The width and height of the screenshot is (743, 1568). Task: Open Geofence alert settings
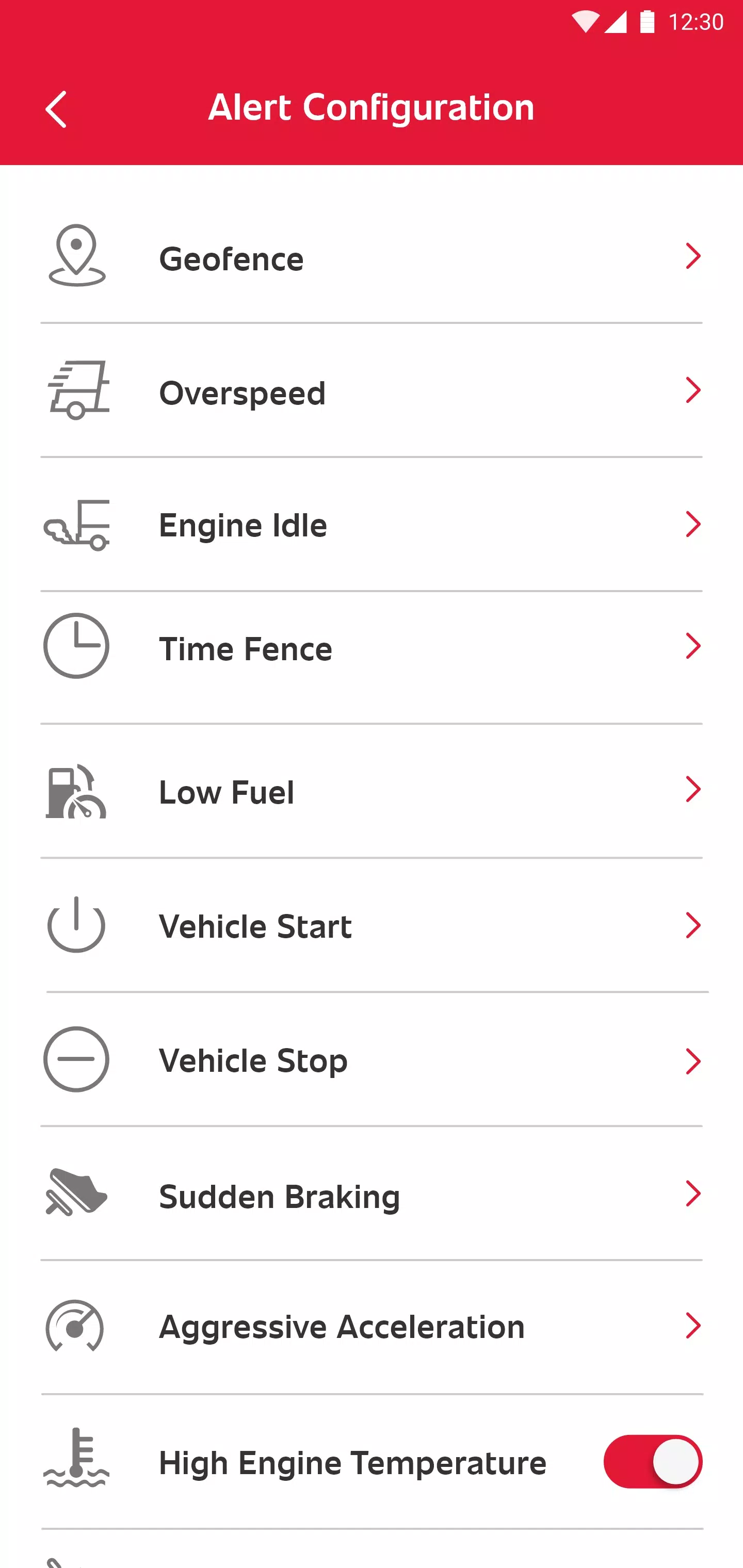tap(372, 257)
